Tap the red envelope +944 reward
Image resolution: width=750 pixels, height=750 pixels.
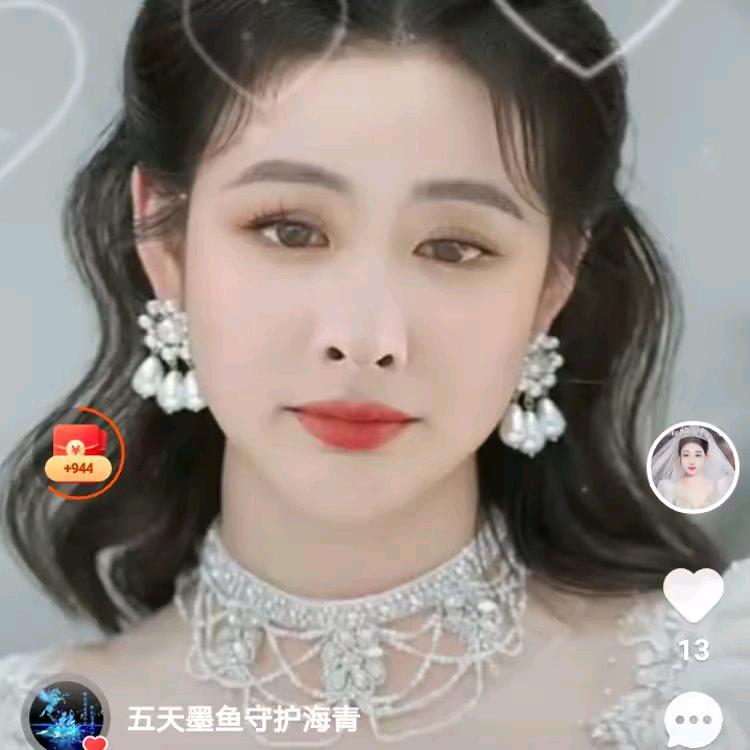(78, 453)
